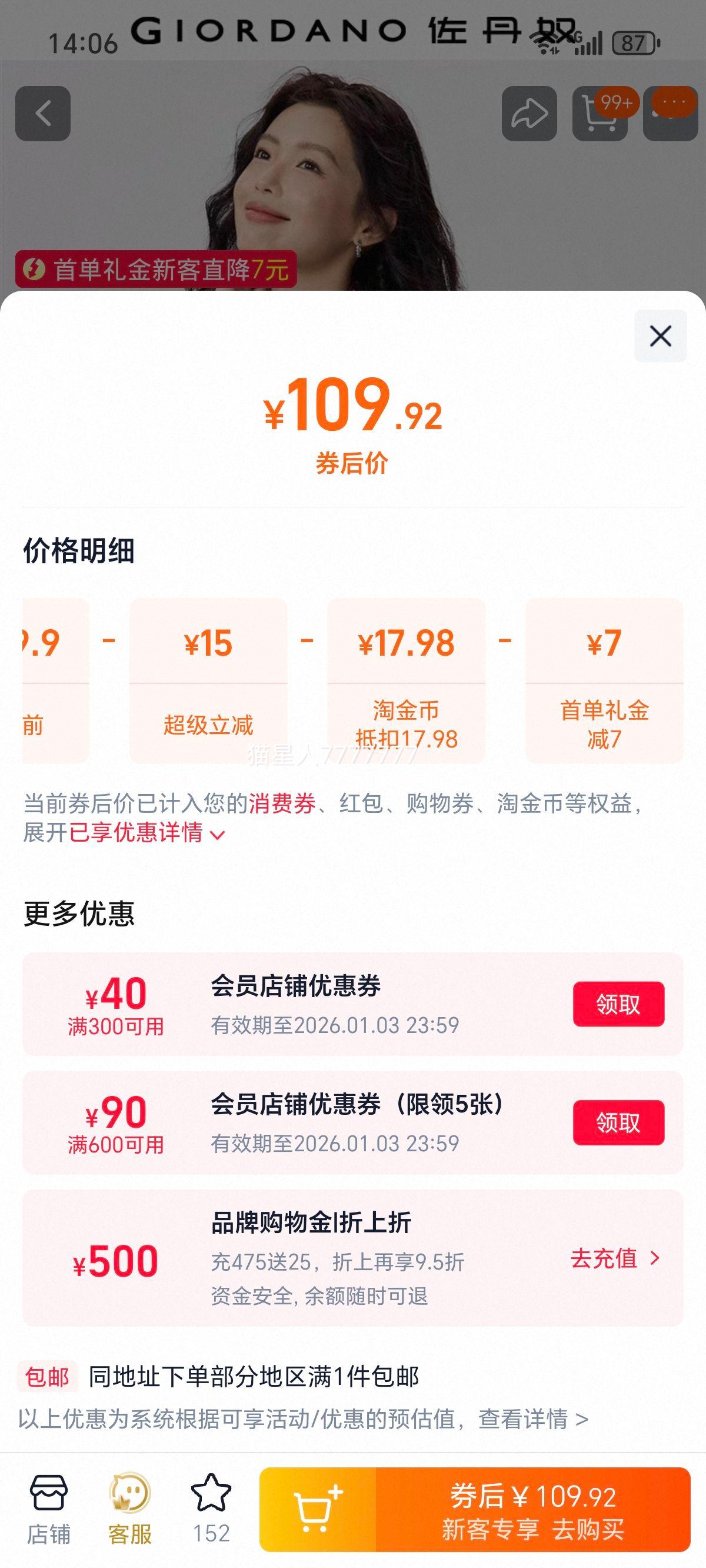Tap 券后¥109.92 去购买 purchase button
The image size is (706, 1568).
tap(531, 1503)
